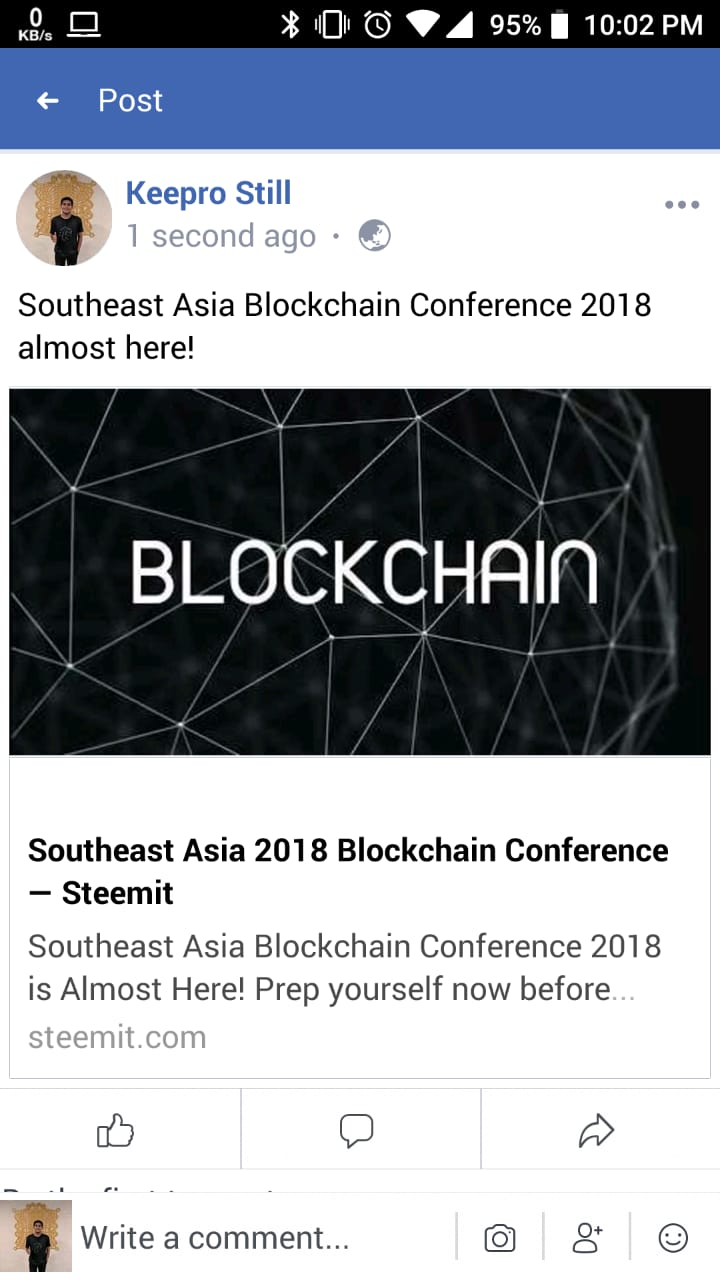Screen dimensions: 720x1280
Task: Open the Steemit Blockchain Conference link card
Action: [x=360, y=733]
